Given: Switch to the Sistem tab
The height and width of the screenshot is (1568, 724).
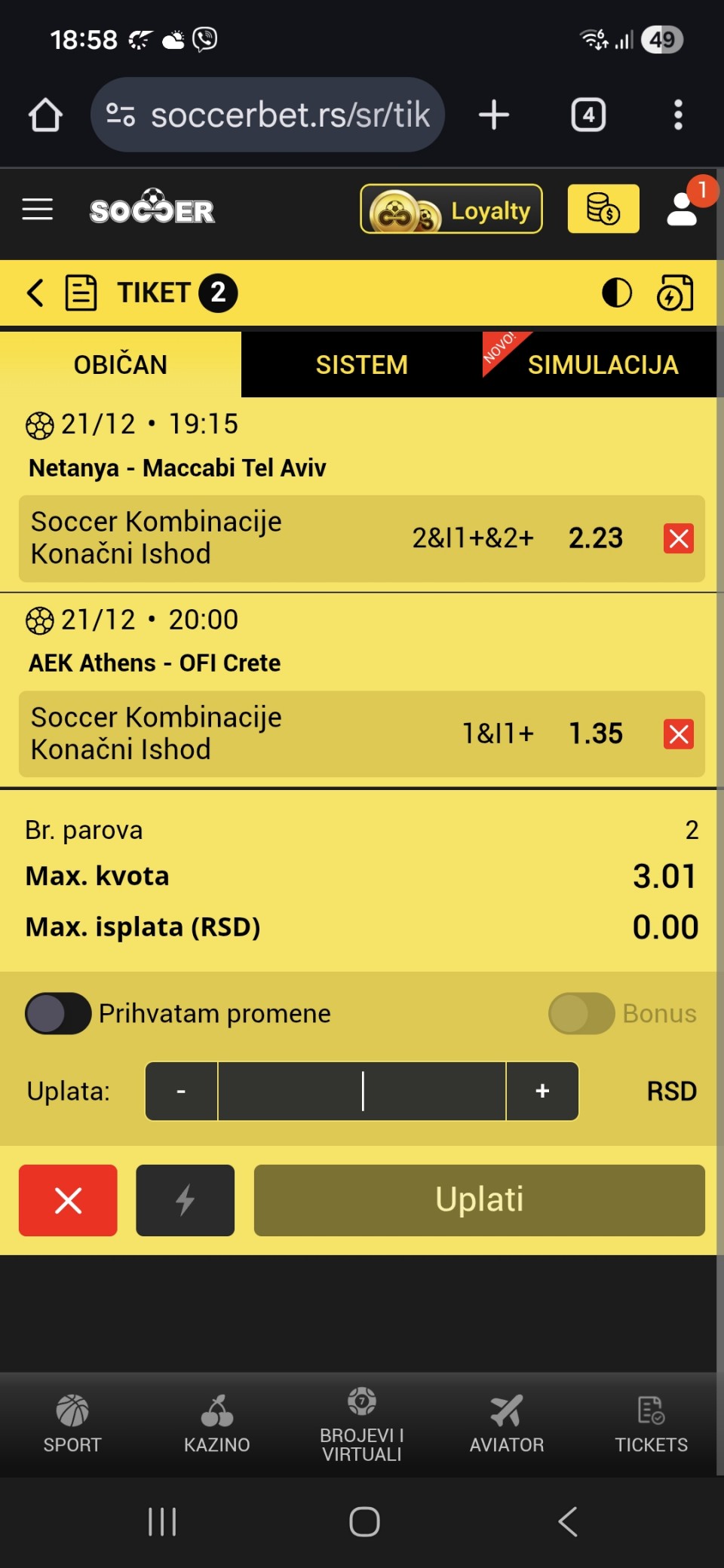Looking at the screenshot, I should (x=361, y=365).
